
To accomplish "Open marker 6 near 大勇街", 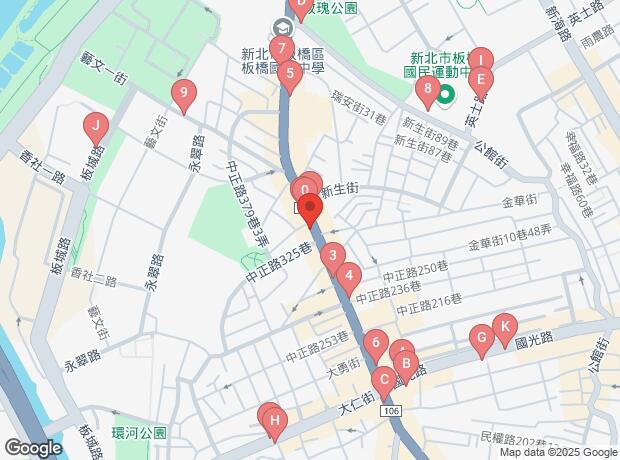I will click(x=375, y=345).
